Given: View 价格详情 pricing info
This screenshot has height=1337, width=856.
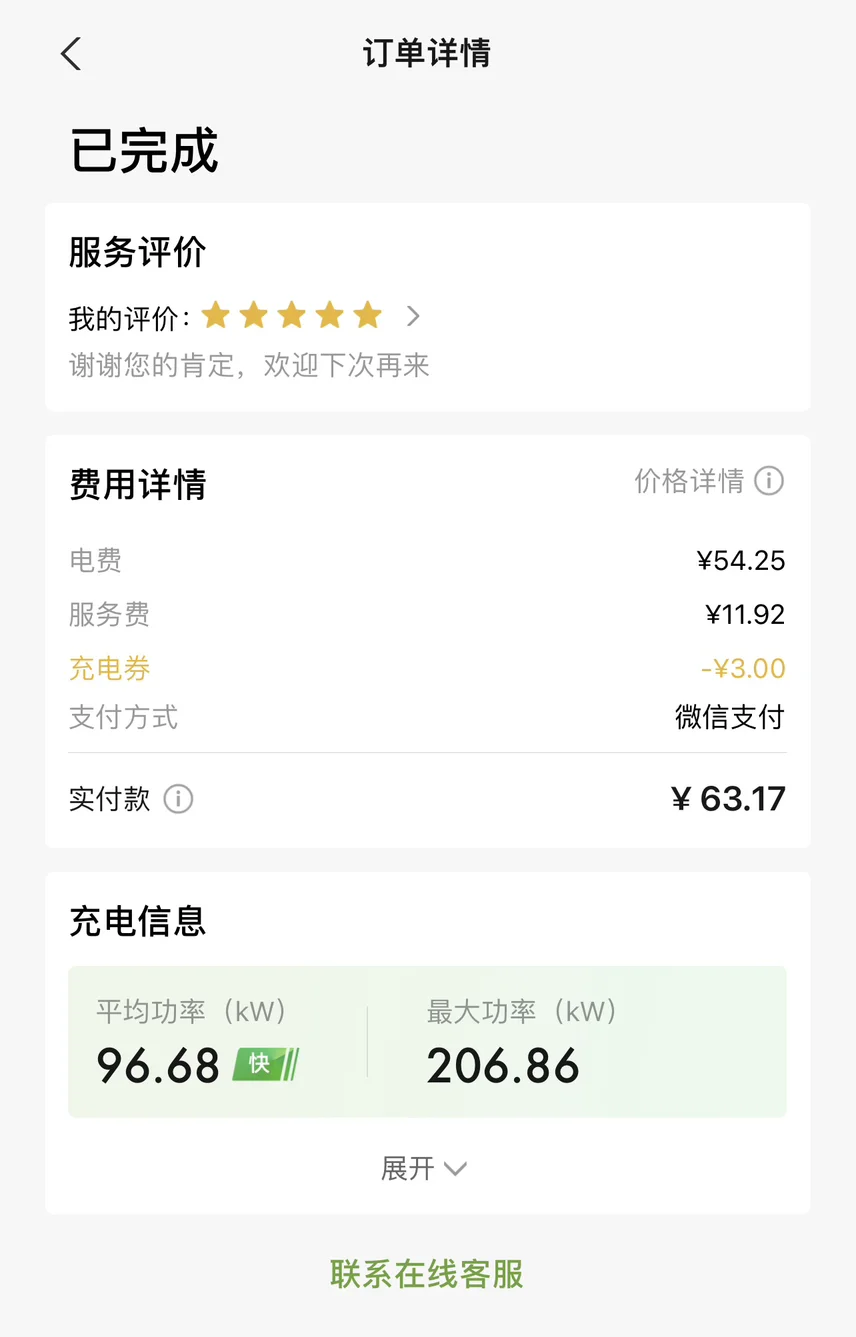Looking at the screenshot, I should tap(709, 482).
